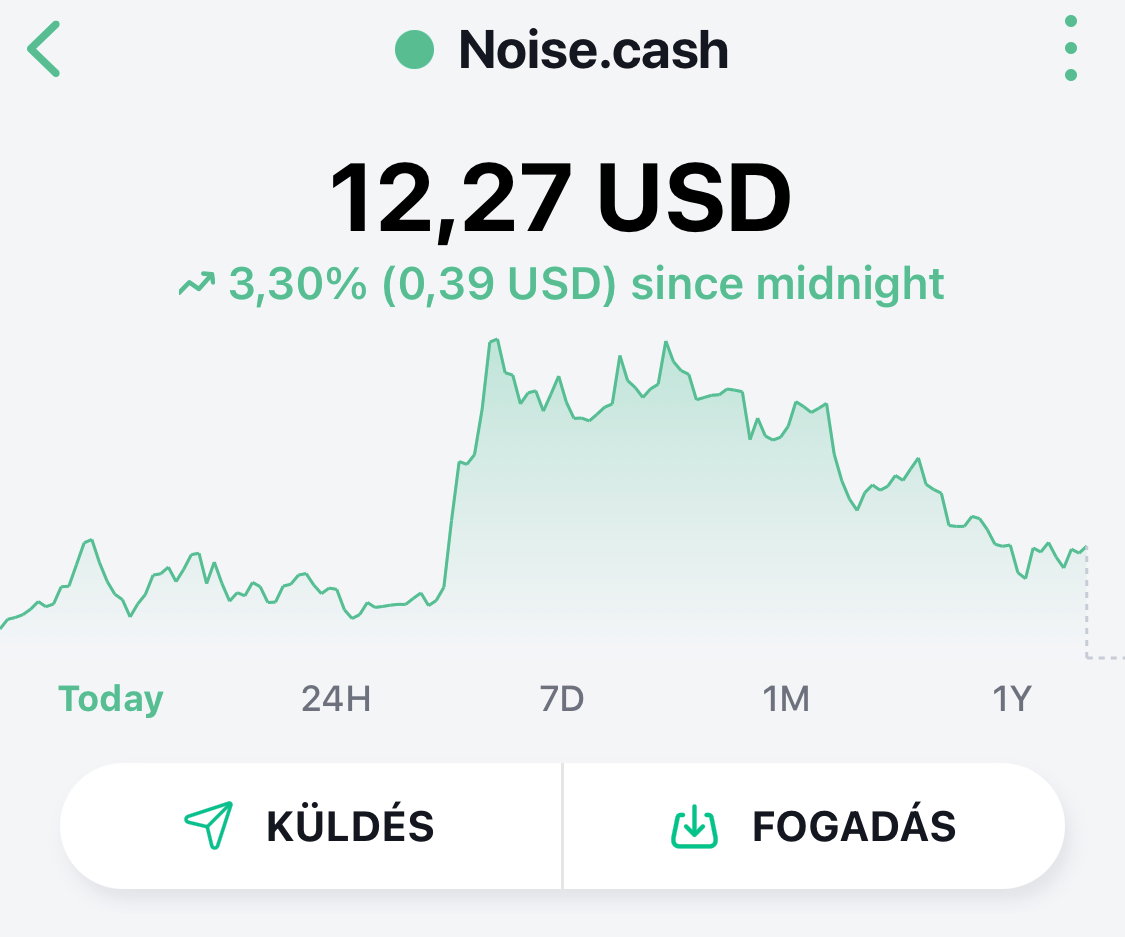This screenshot has width=1125, height=937.
Task: Switch to the 1M range
Action: point(786,698)
